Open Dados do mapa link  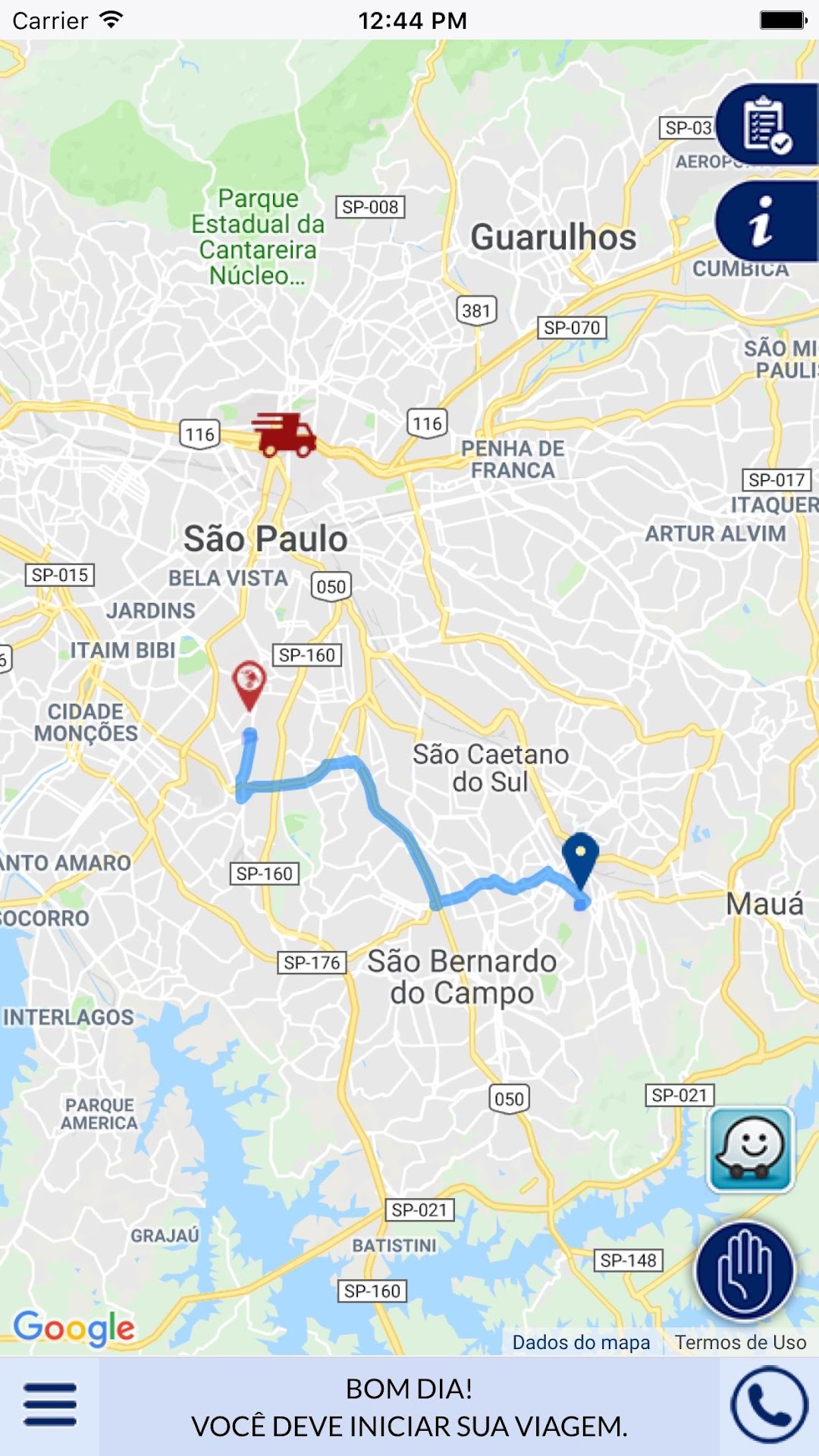[x=581, y=1342]
